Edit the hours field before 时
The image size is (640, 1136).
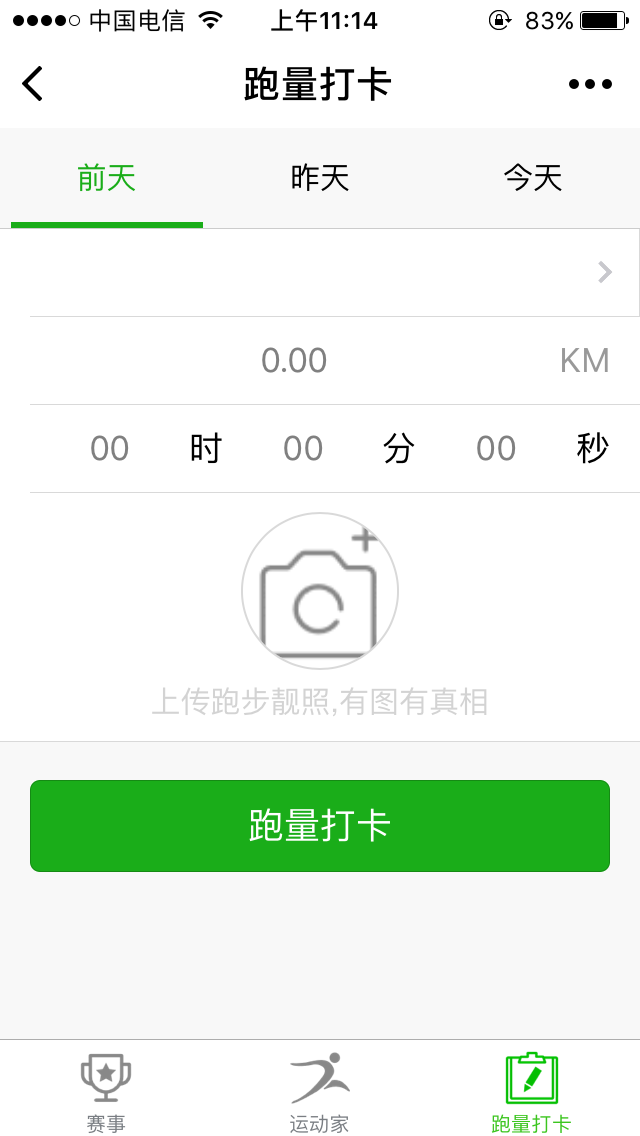109,449
